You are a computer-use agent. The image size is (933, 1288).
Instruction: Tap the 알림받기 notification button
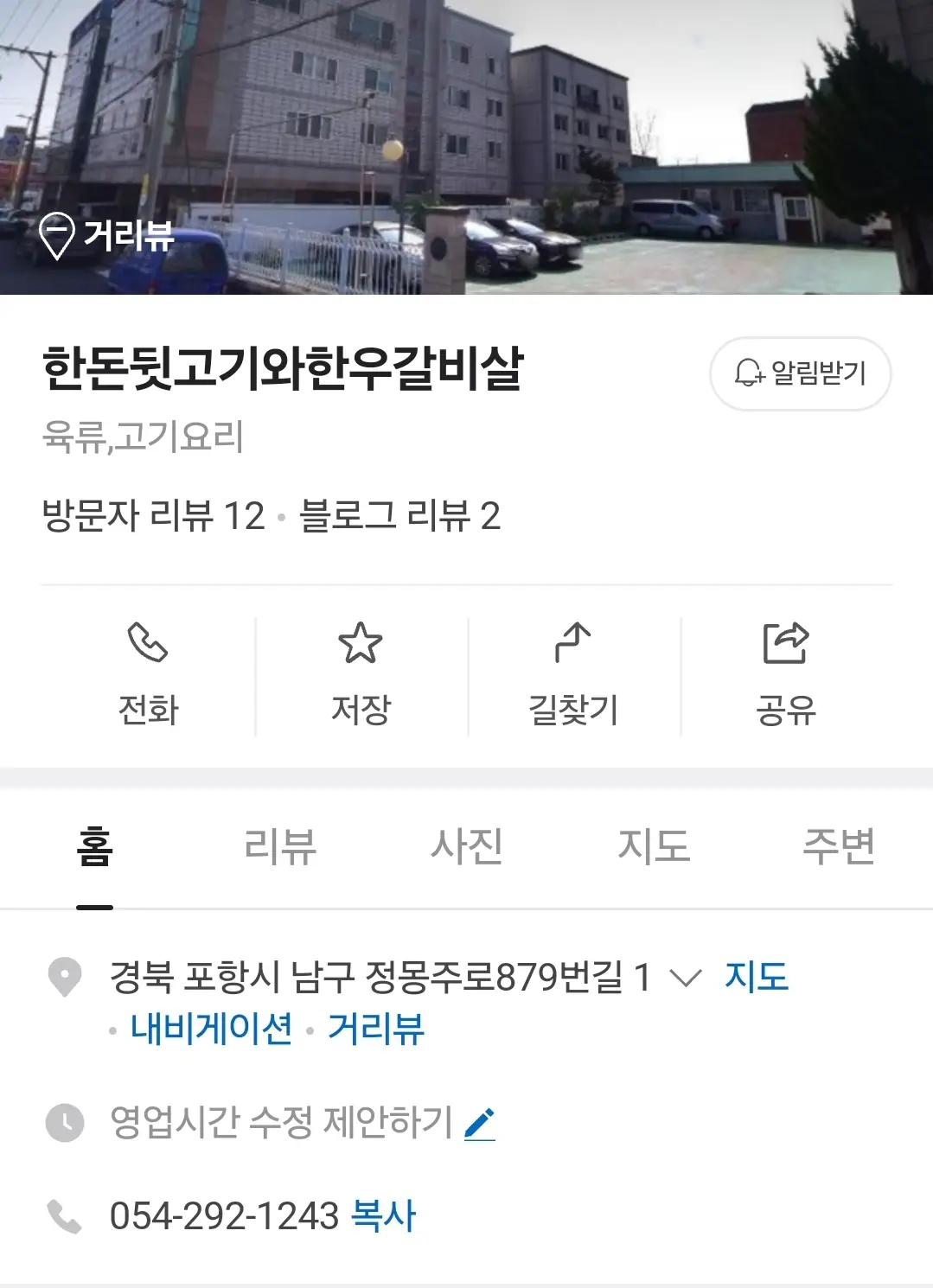point(800,373)
